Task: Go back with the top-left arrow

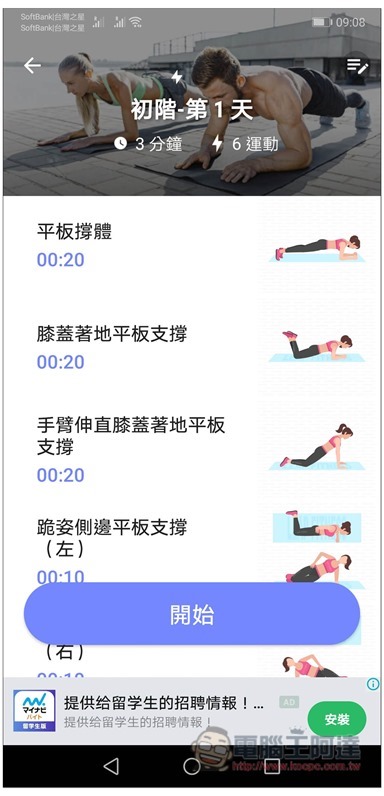Action: 32,65
